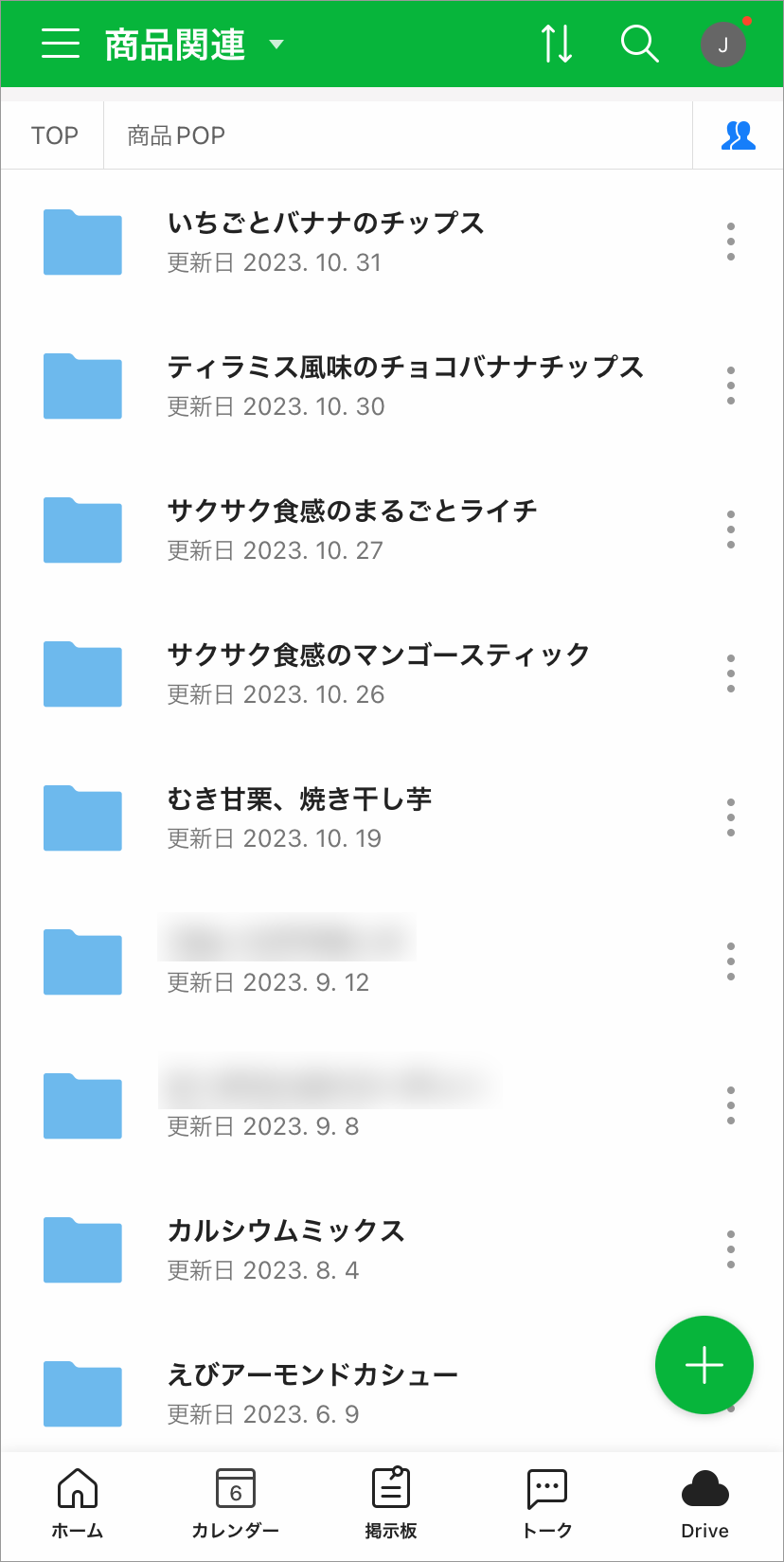Expand the 商品関連 folder dropdown
The image size is (784, 1562).
pos(276,44)
